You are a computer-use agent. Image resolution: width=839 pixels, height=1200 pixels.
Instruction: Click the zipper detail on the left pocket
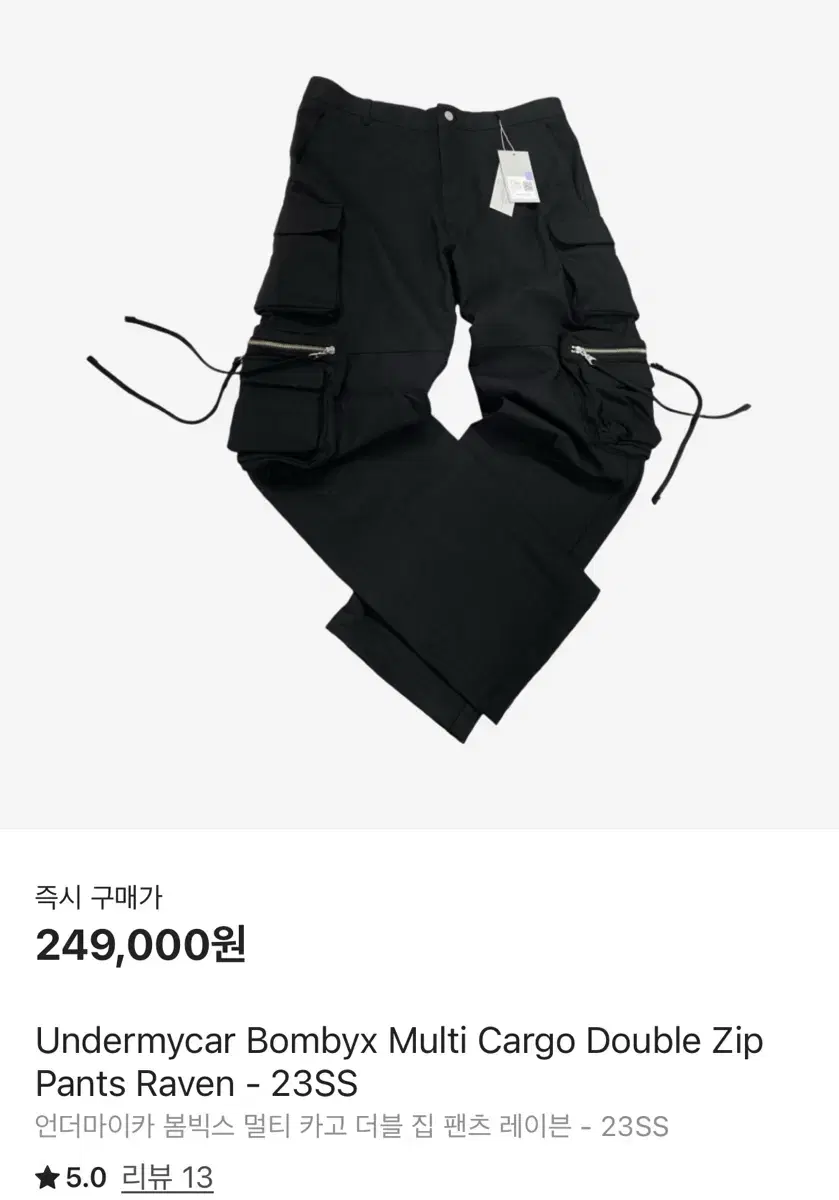coord(290,349)
